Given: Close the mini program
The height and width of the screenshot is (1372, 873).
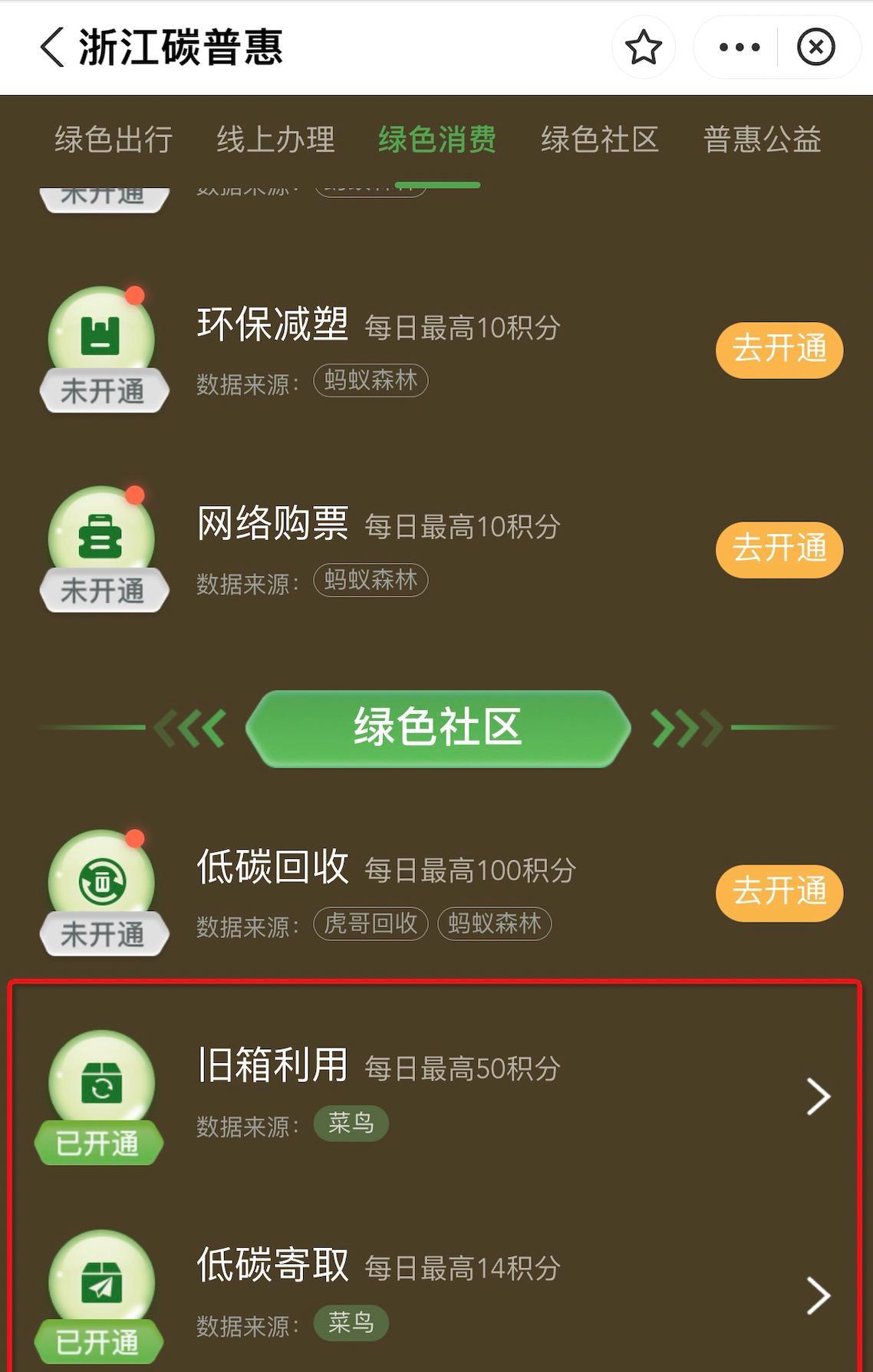Looking at the screenshot, I should 815,48.
